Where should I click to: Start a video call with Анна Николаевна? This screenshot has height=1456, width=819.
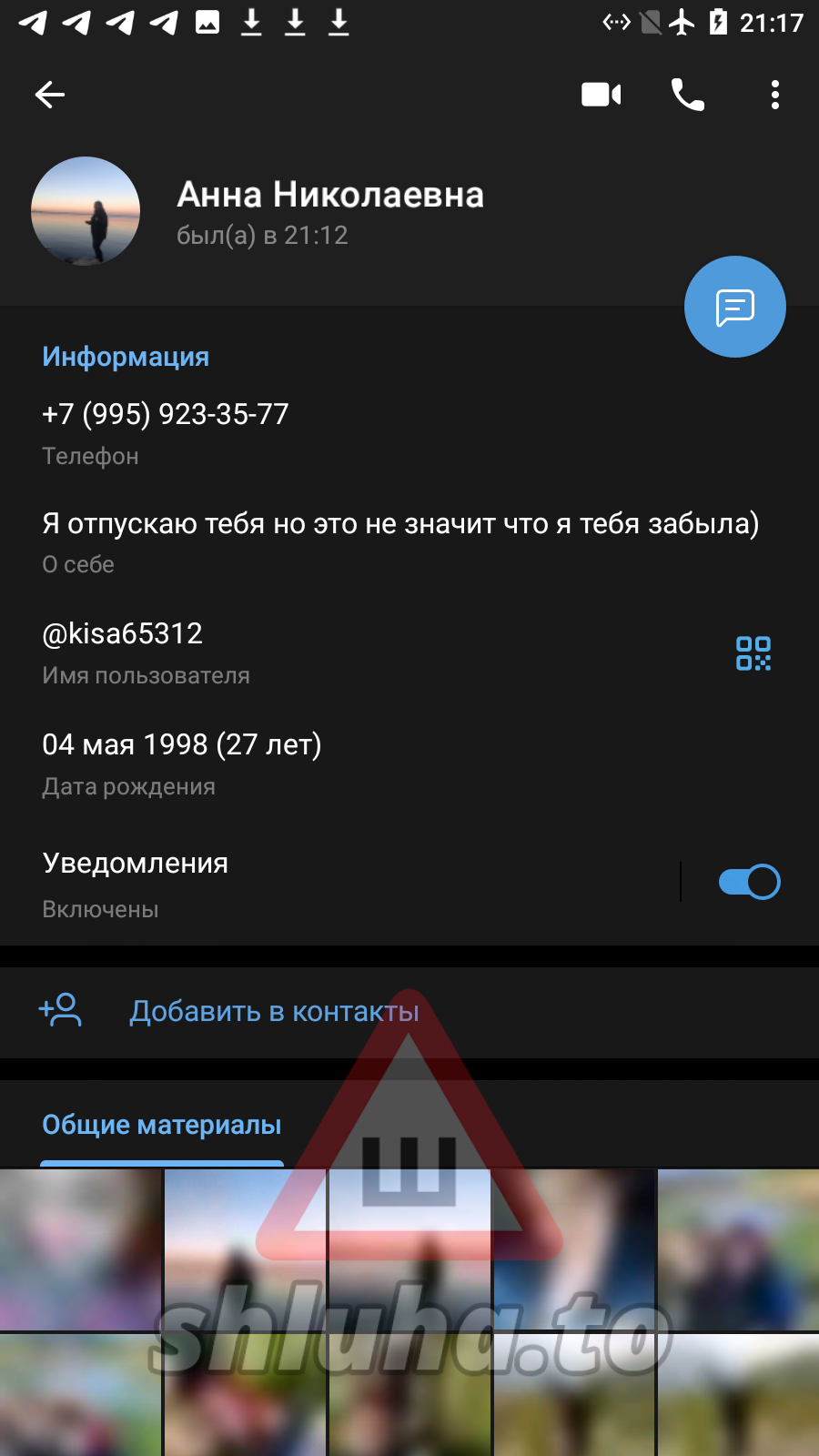pyautogui.click(x=601, y=95)
